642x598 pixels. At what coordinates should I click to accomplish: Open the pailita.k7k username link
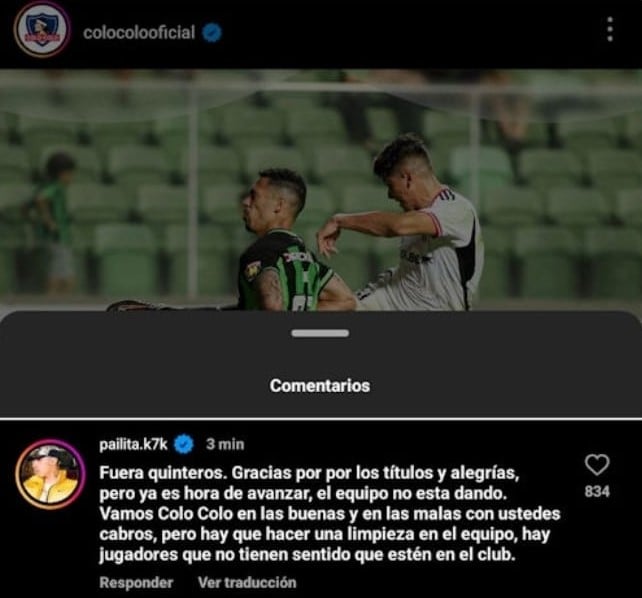coord(132,444)
